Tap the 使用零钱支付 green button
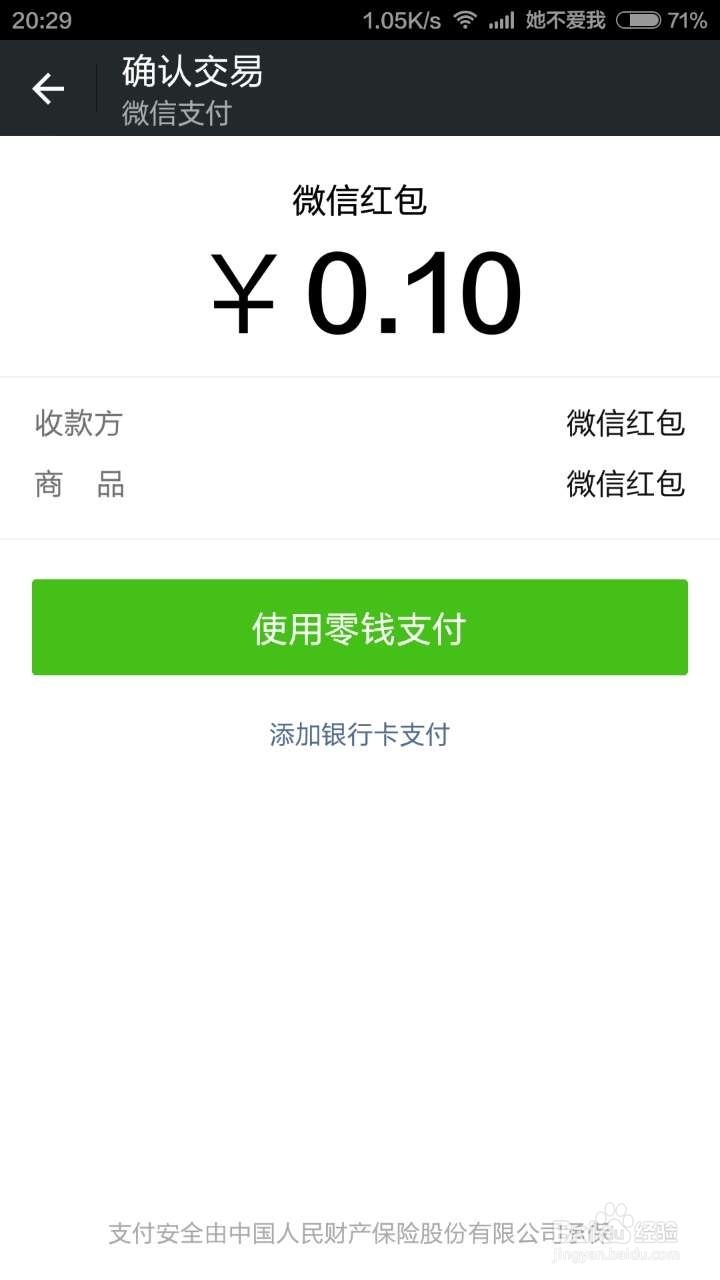 click(x=360, y=627)
